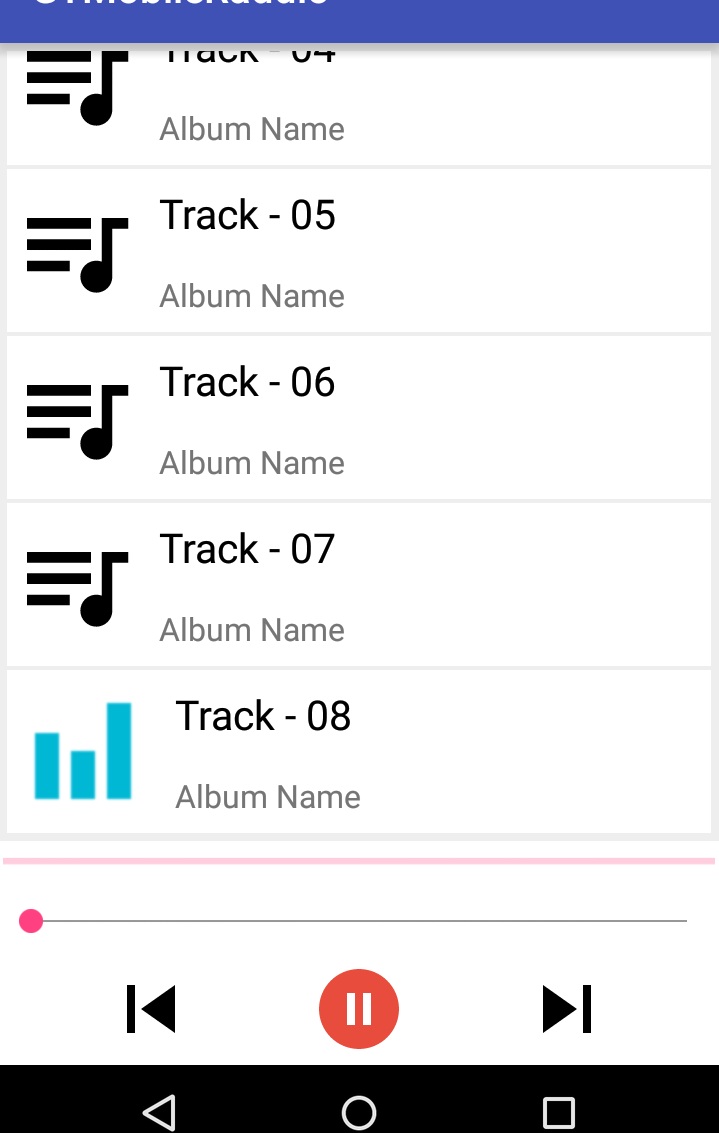Go to the Android home screen
The image size is (719, 1133).
click(359, 1112)
